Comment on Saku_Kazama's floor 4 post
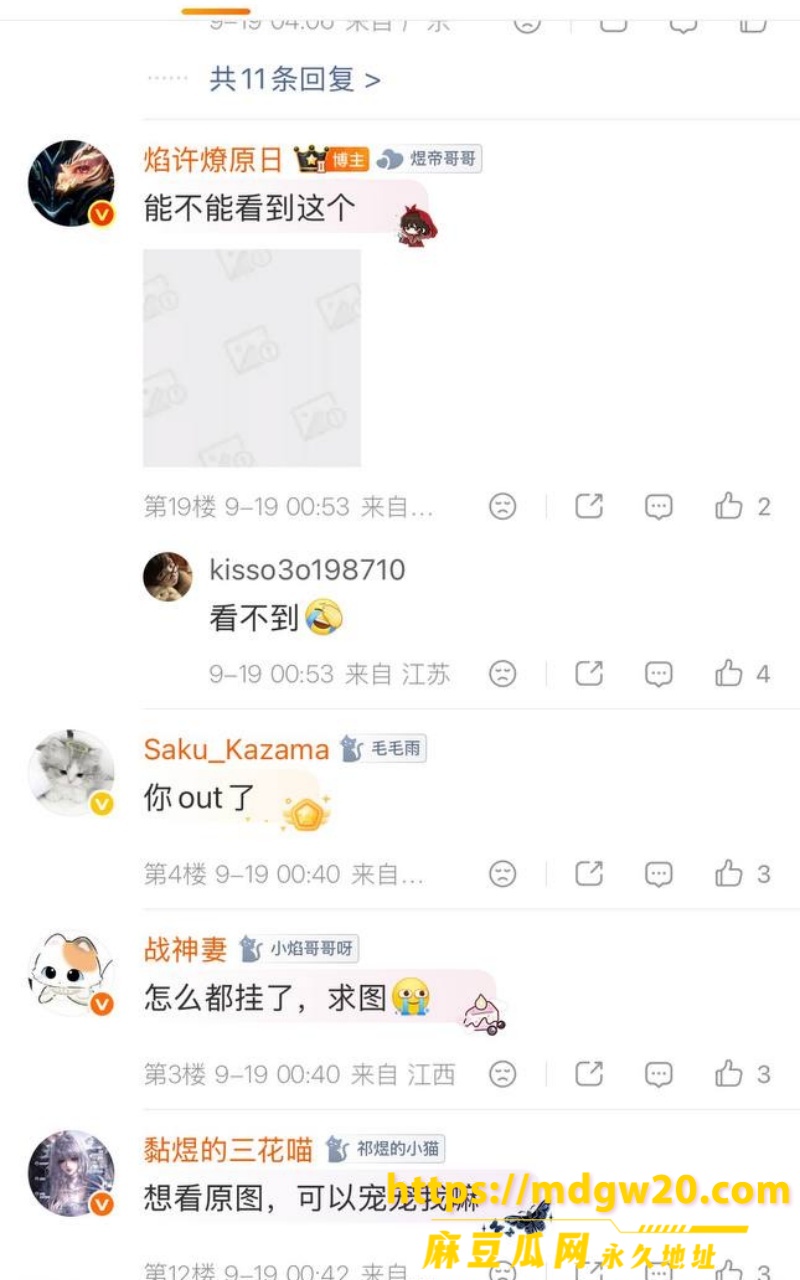The image size is (800, 1280). pos(658,874)
